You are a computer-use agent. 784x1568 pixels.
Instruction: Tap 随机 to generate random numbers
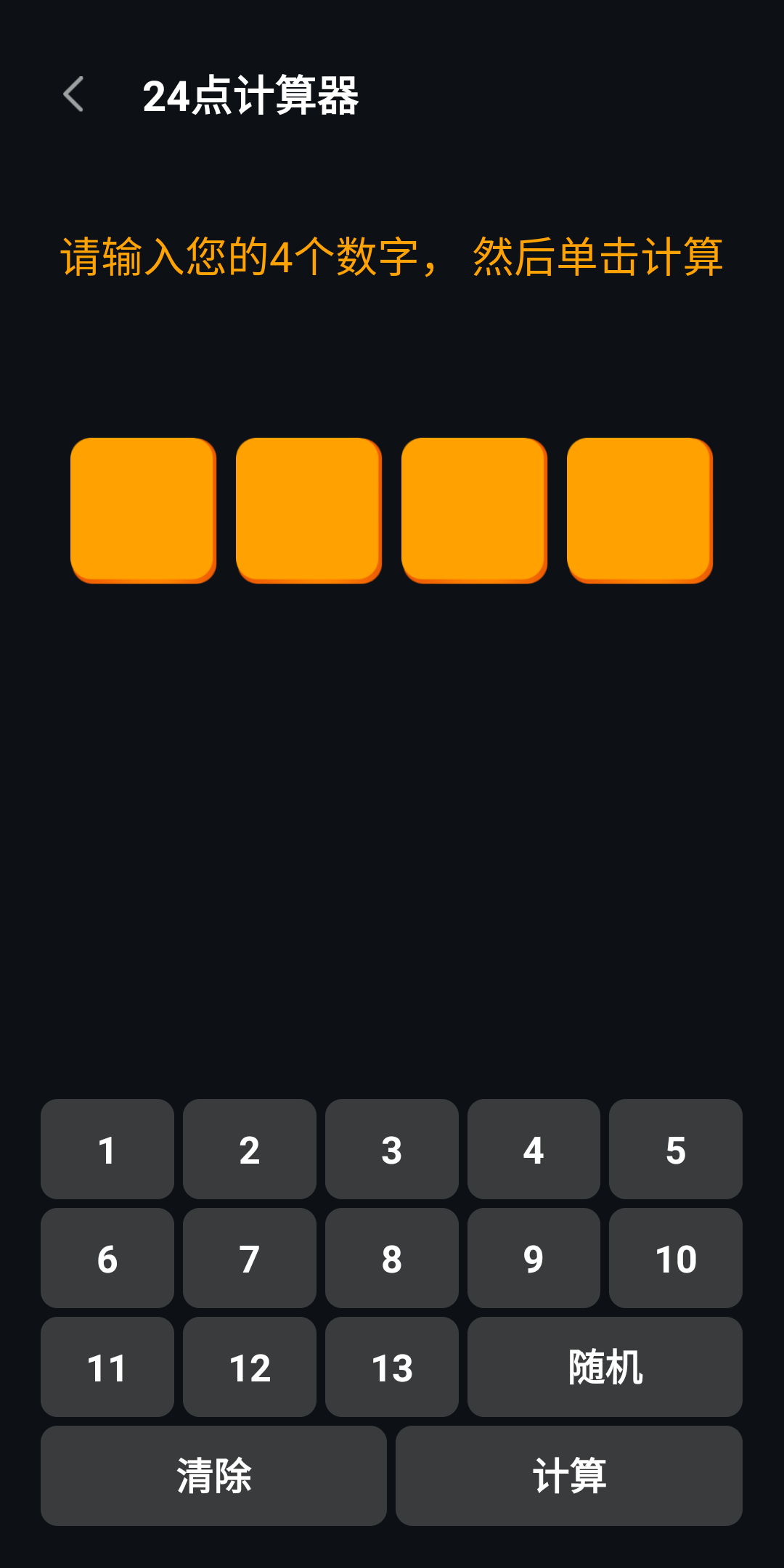click(605, 1368)
